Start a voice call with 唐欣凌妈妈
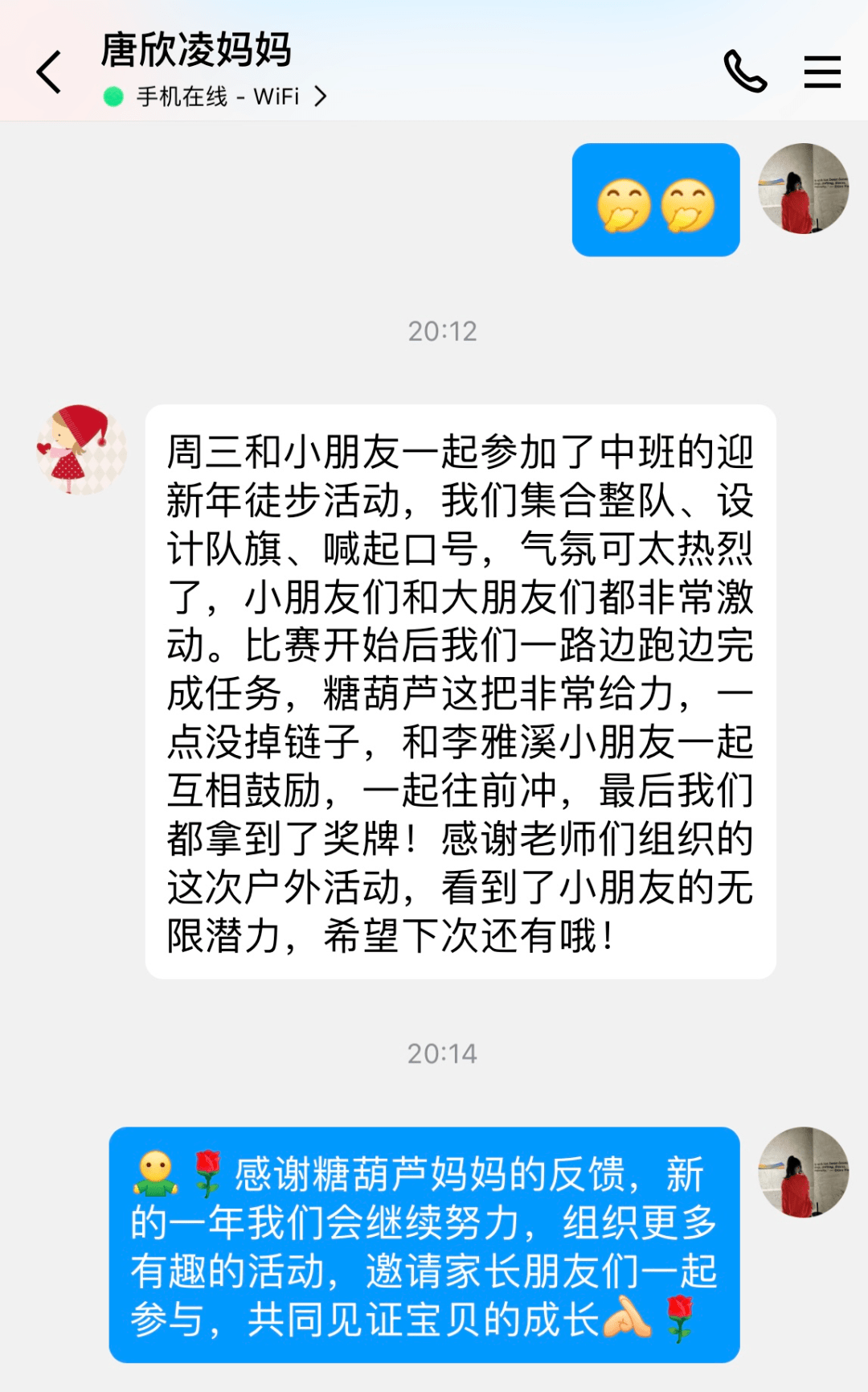The image size is (868, 1392). click(x=745, y=72)
